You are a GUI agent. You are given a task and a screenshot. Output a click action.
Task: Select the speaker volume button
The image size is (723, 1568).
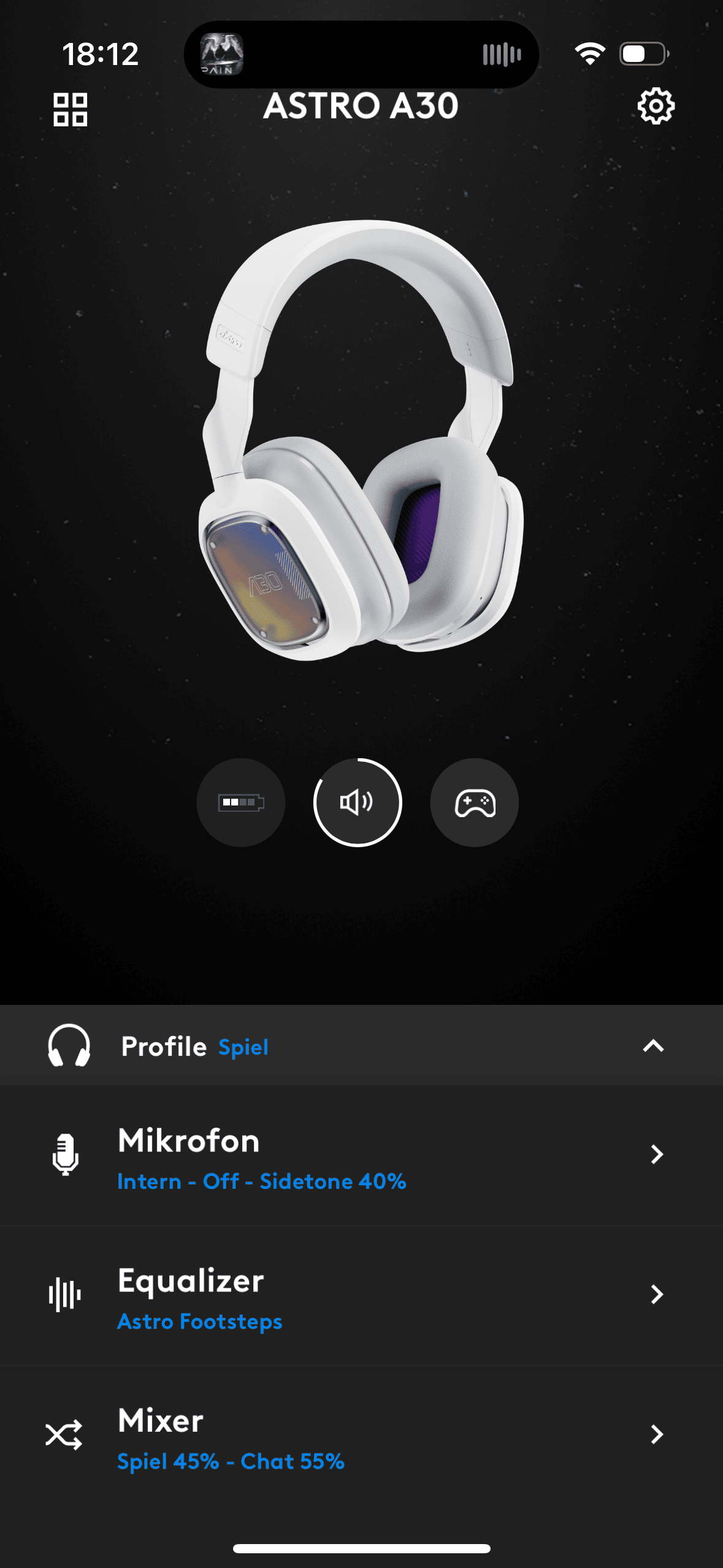point(358,802)
